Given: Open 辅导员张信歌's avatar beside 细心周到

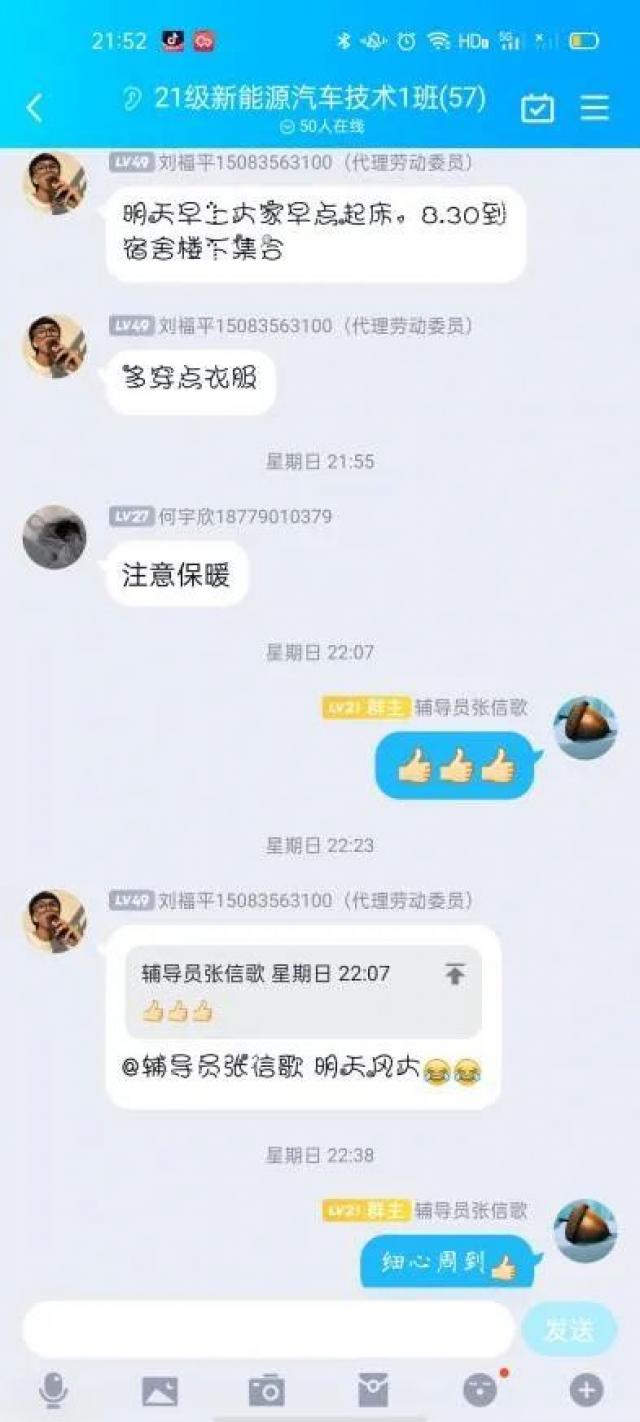Looking at the screenshot, I should click(585, 1231).
